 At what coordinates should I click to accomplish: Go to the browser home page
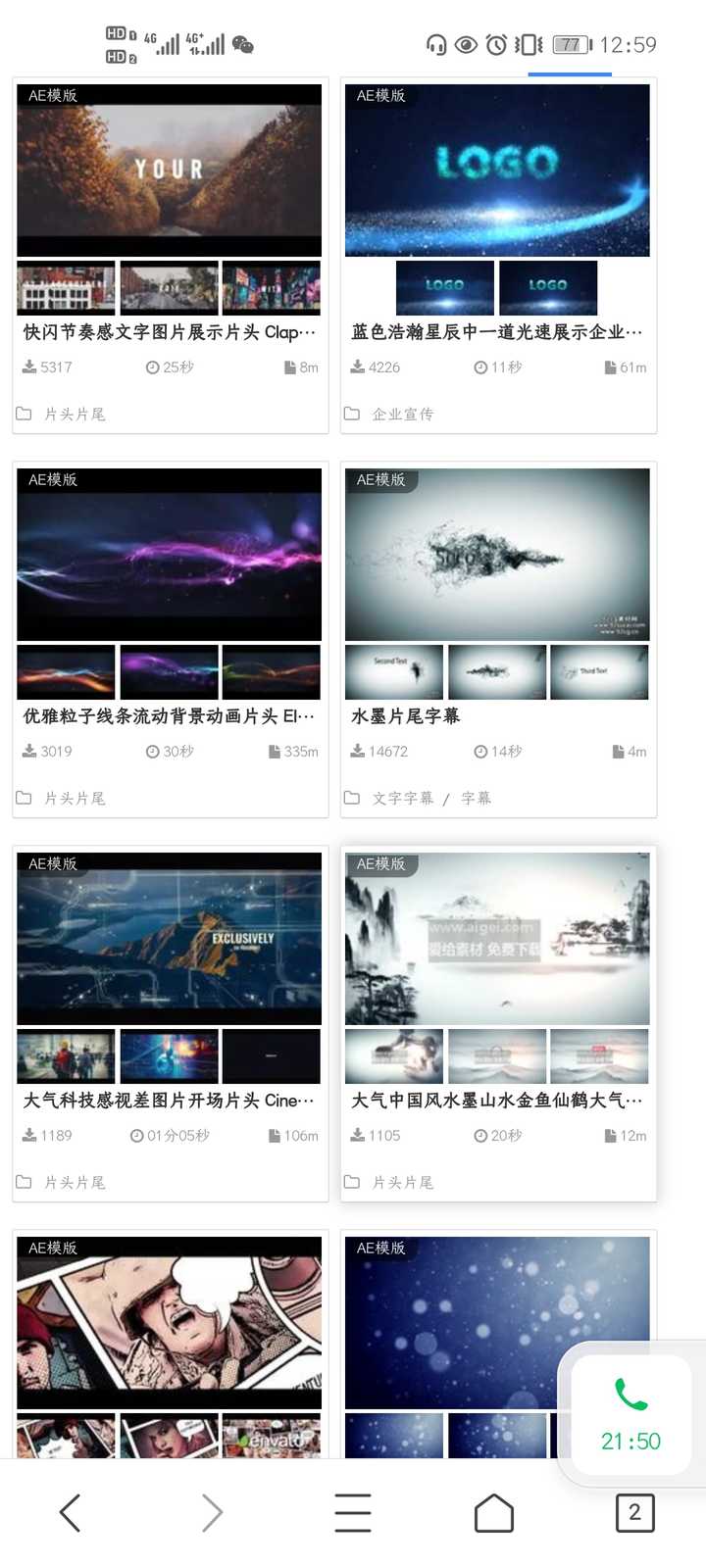pyautogui.click(x=494, y=1513)
